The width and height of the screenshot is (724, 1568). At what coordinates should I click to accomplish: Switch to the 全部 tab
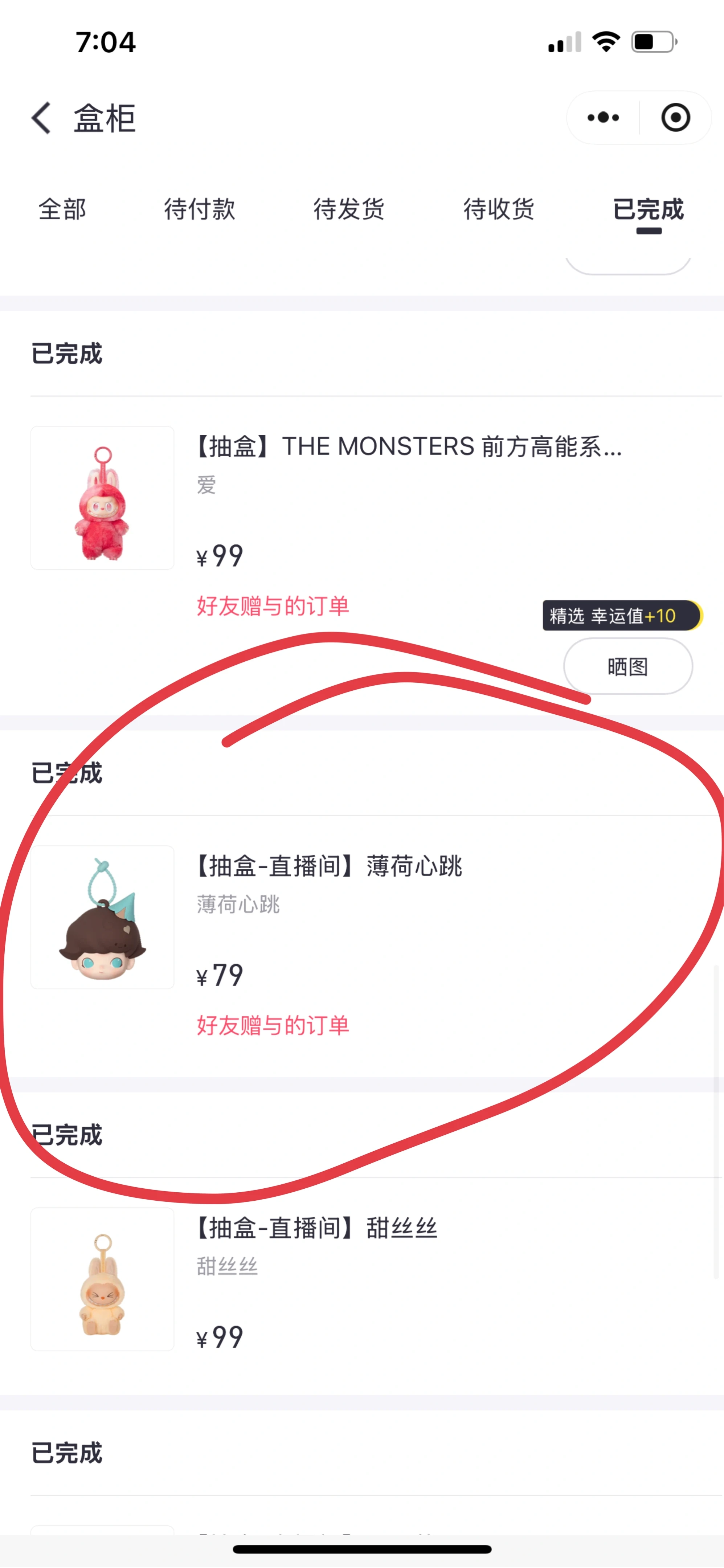tap(62, 209)
